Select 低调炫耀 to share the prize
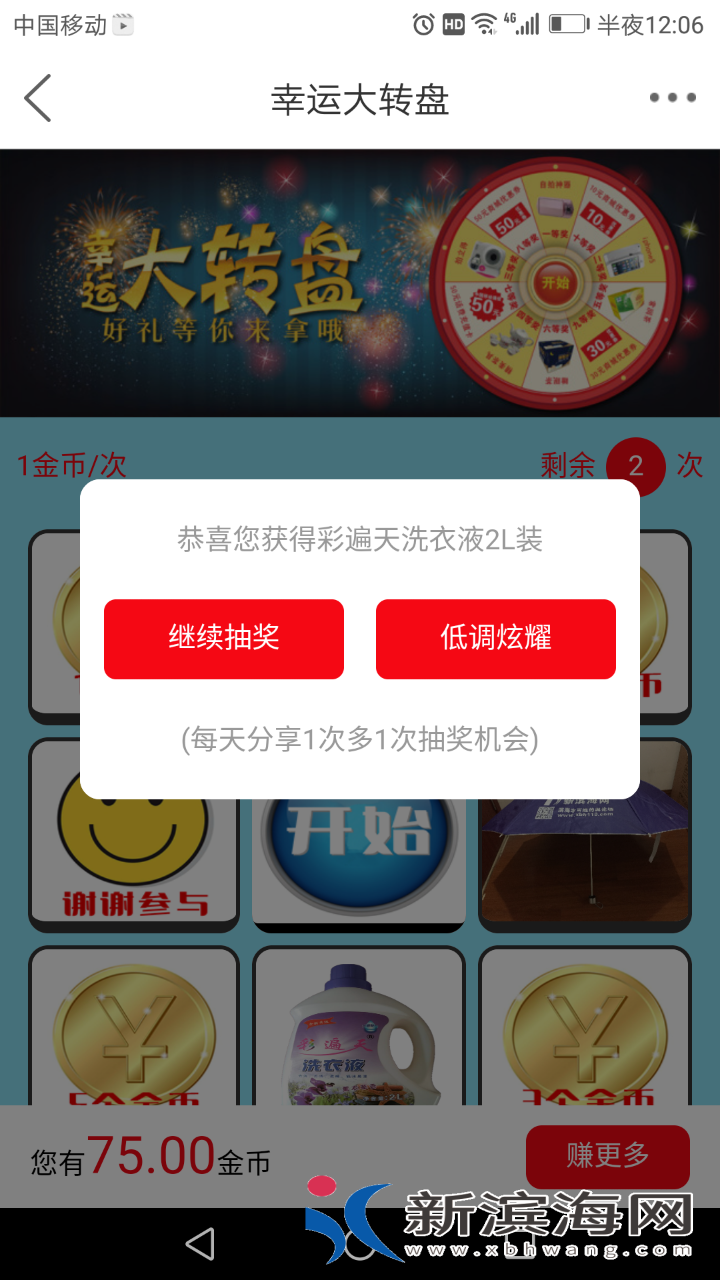 click(496, 639)
